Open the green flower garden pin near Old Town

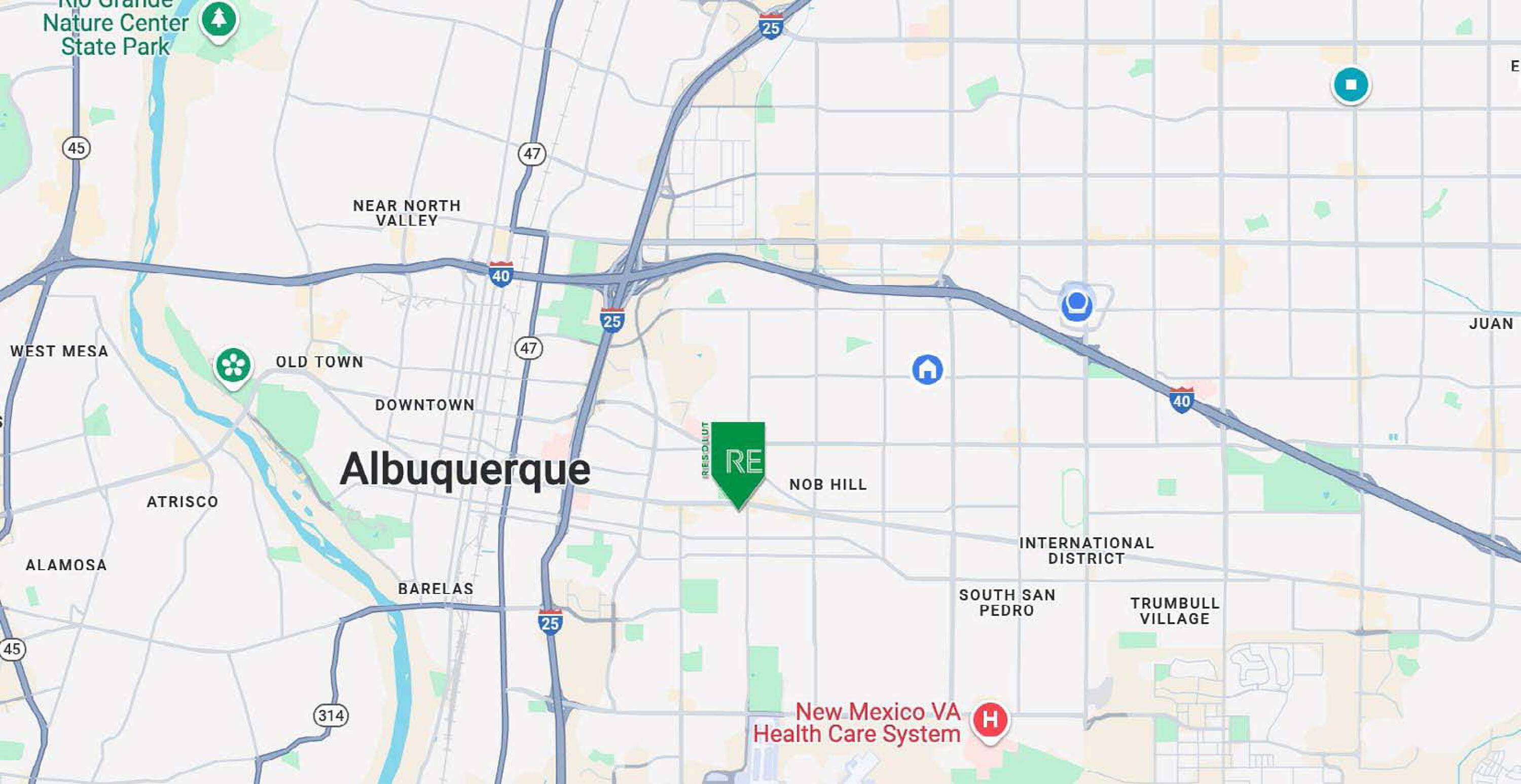coord(233,366)
